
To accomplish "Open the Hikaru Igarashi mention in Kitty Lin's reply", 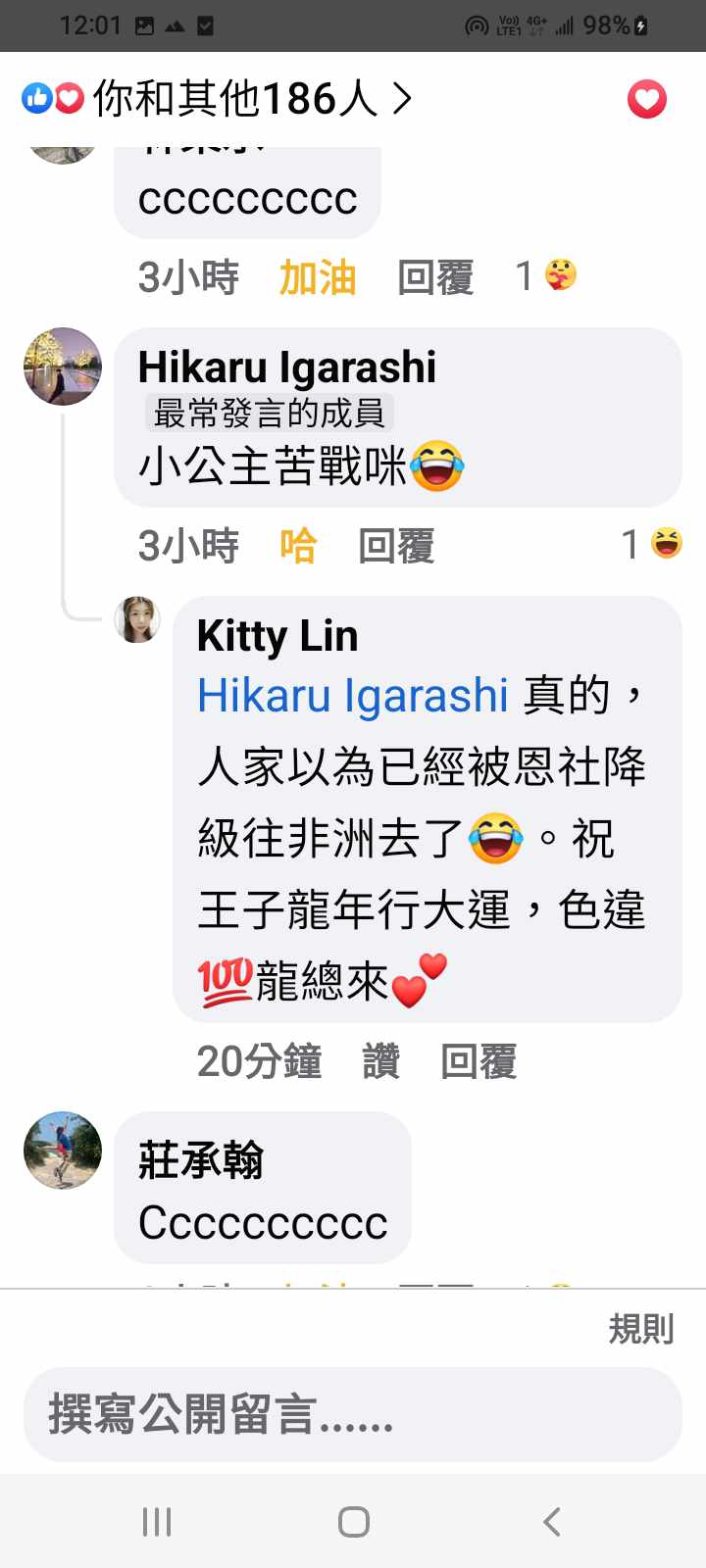I will click(353, 696).
